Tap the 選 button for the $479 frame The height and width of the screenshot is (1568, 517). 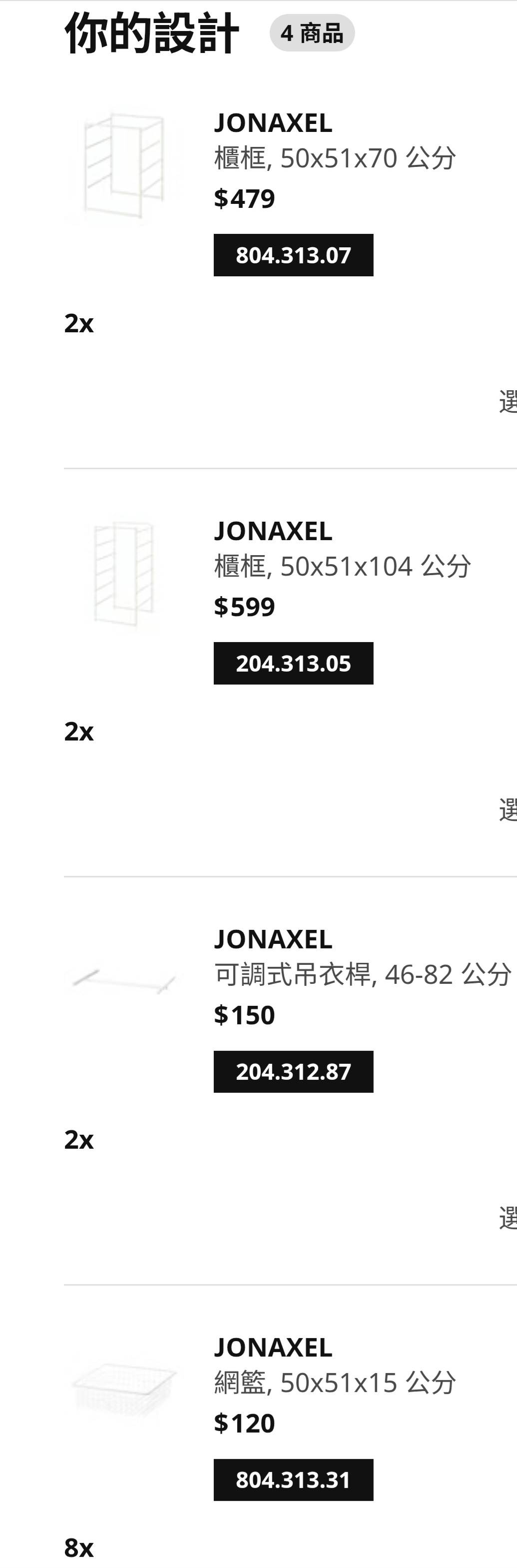pos(509,402)
